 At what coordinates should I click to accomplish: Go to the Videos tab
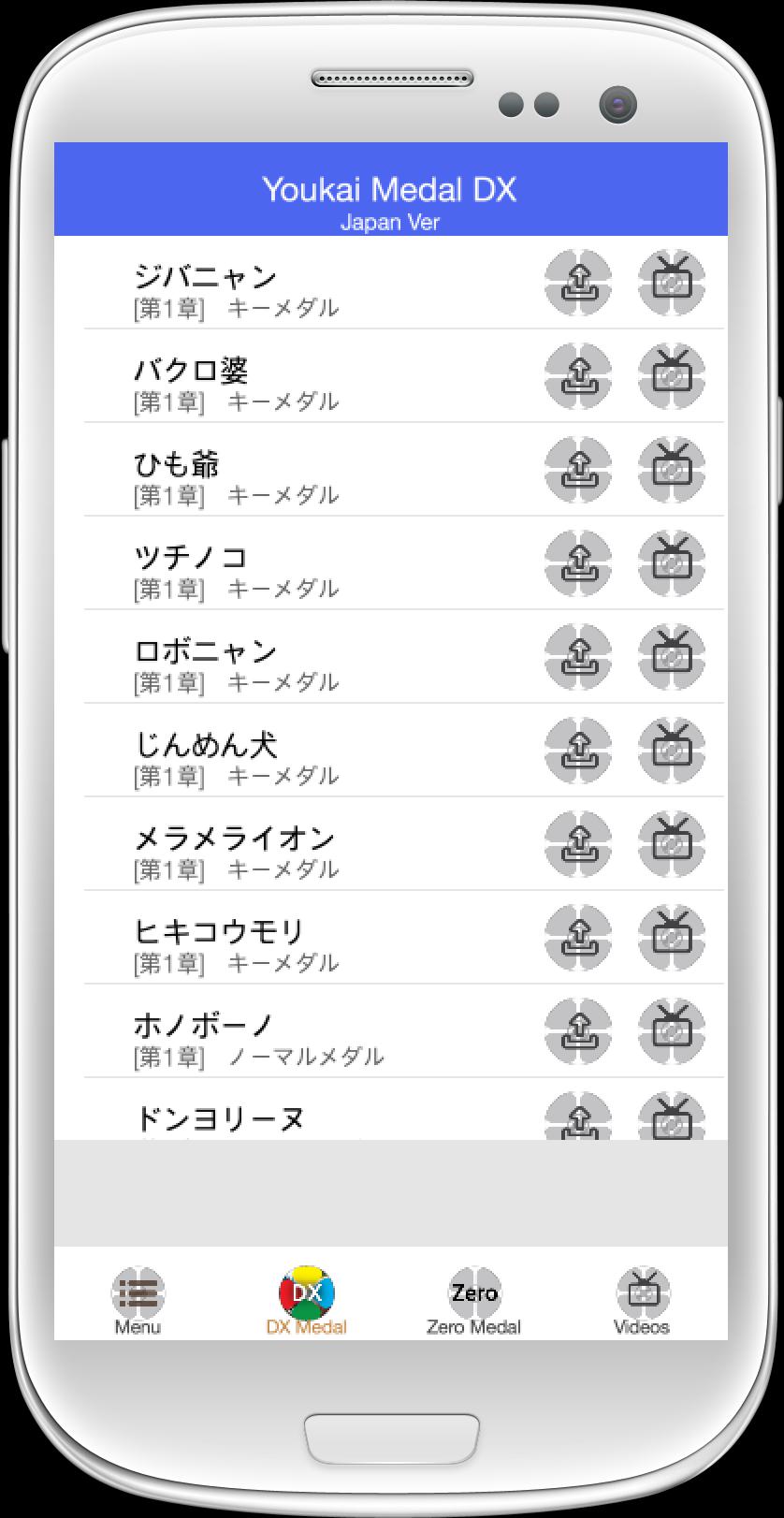642,1299
